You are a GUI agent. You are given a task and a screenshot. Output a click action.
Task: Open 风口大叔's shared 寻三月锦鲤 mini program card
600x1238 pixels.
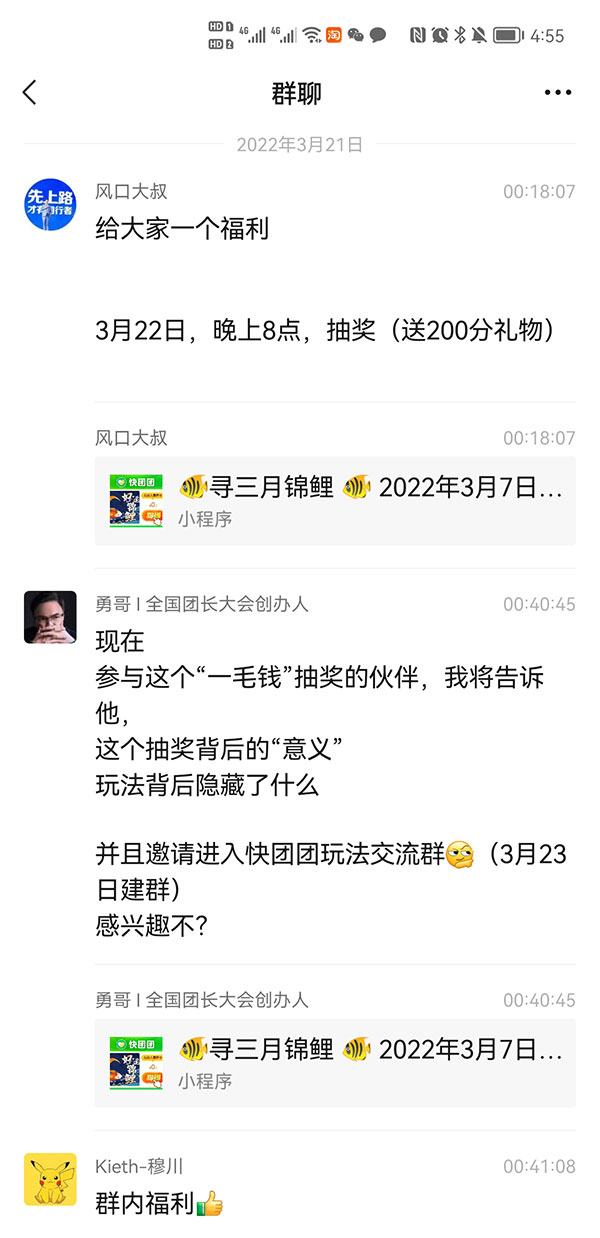[x=335, y=501]
